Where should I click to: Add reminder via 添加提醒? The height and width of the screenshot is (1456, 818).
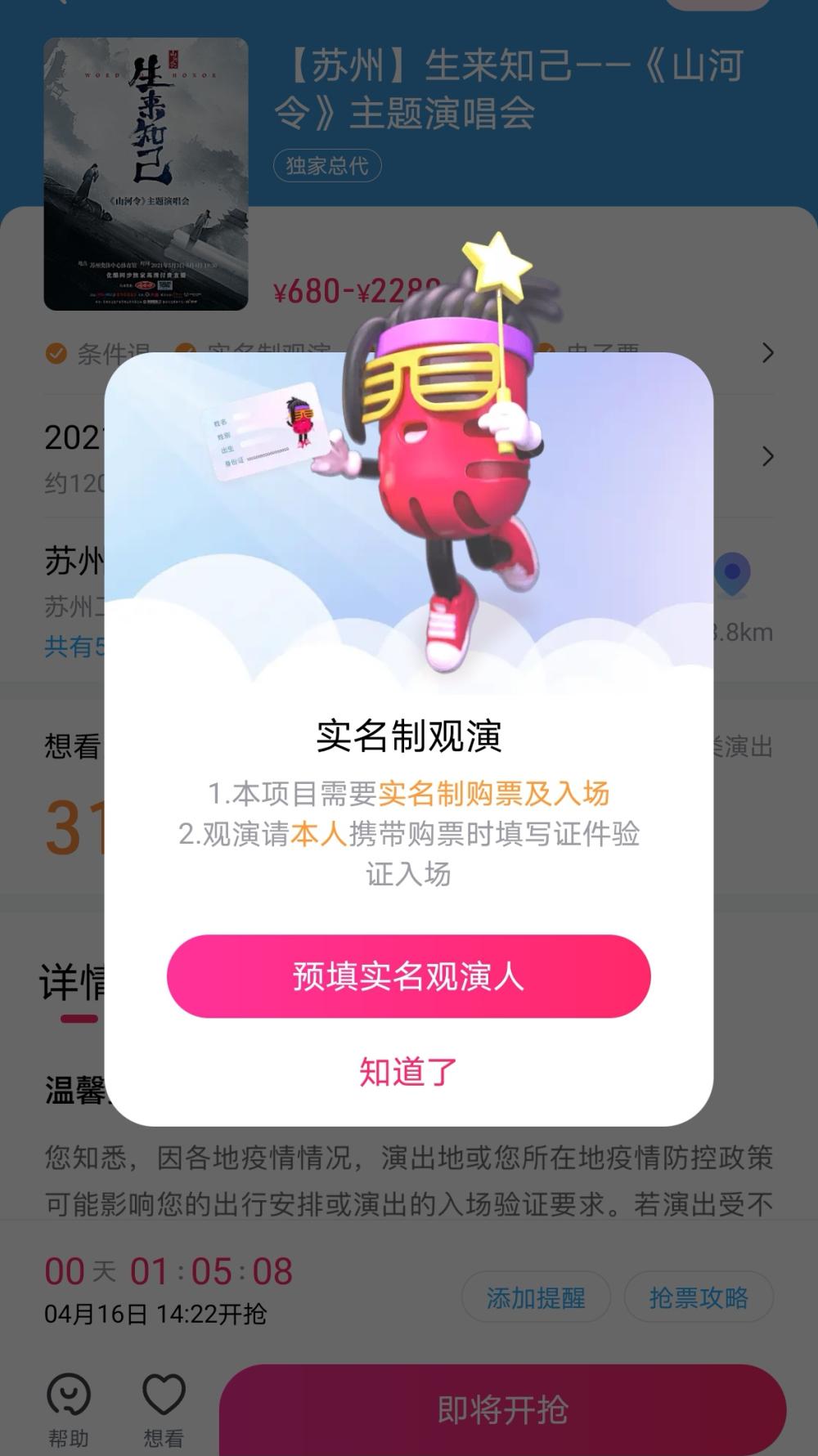[x=536, y=1297]
